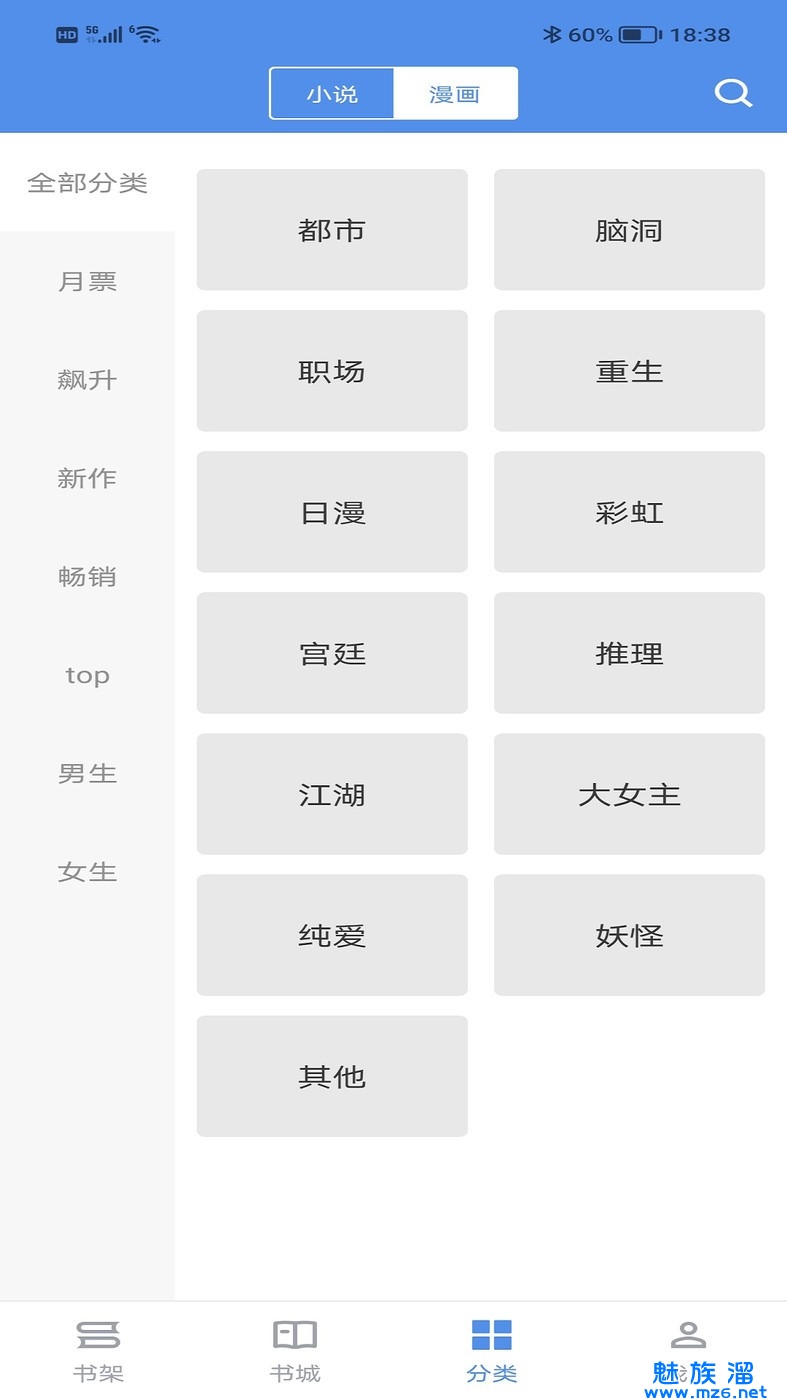Switch to the 小说 segment
787x1400 pixels.
pyautogui.click(x=332, y=94)
